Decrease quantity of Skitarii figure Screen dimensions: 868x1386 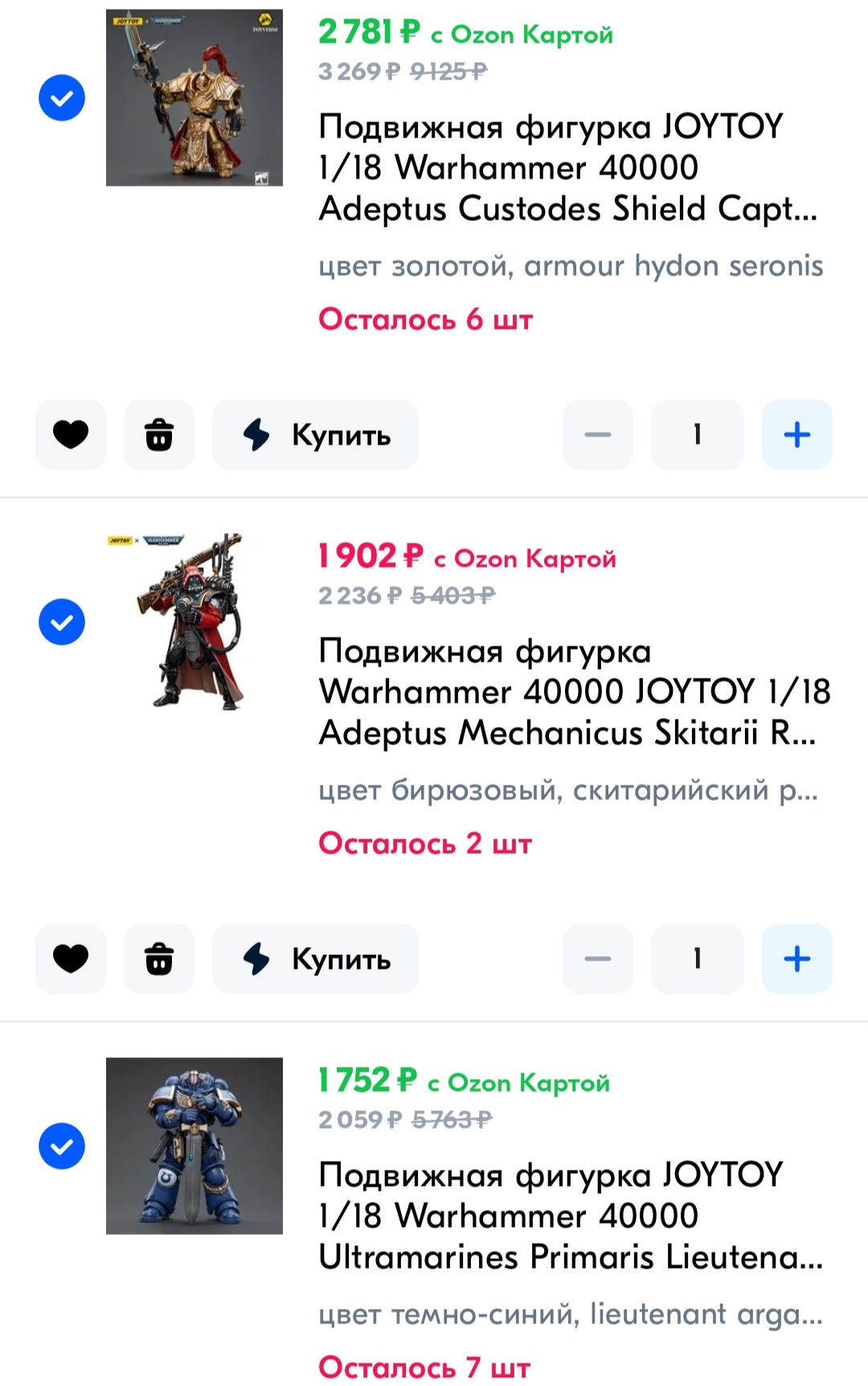point(597,959)
